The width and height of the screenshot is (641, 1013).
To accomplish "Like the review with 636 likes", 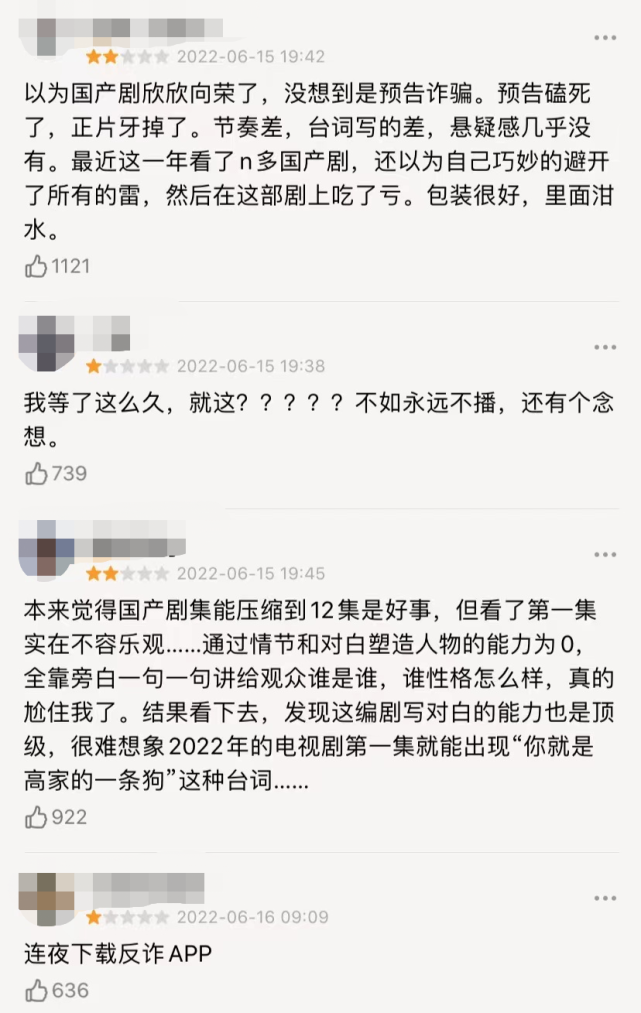I will pyautogui.click(x=37, y=990).
